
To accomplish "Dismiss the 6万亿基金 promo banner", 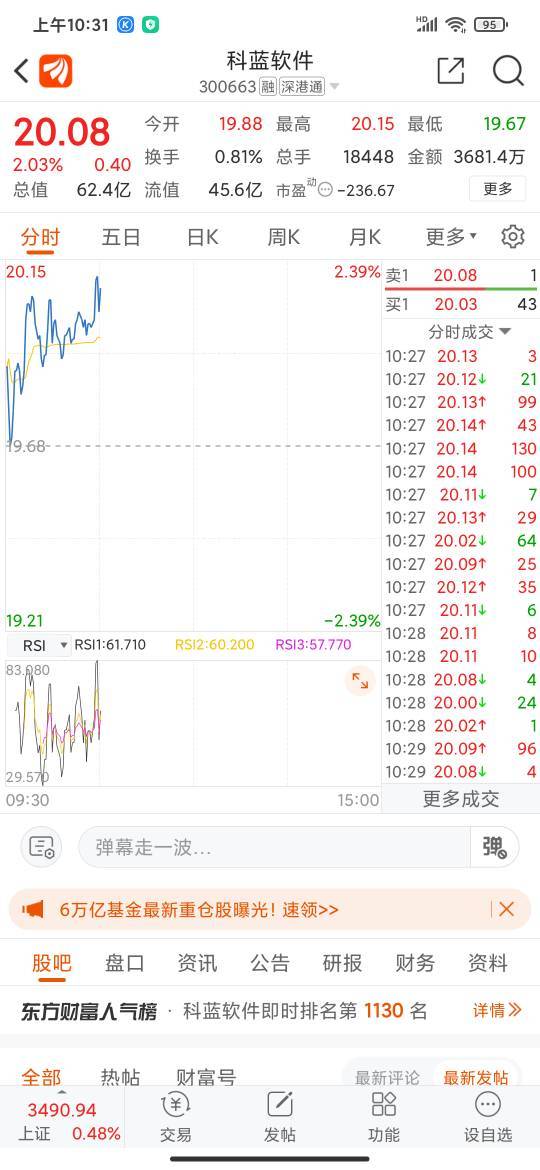I will (x=506, y=909).
